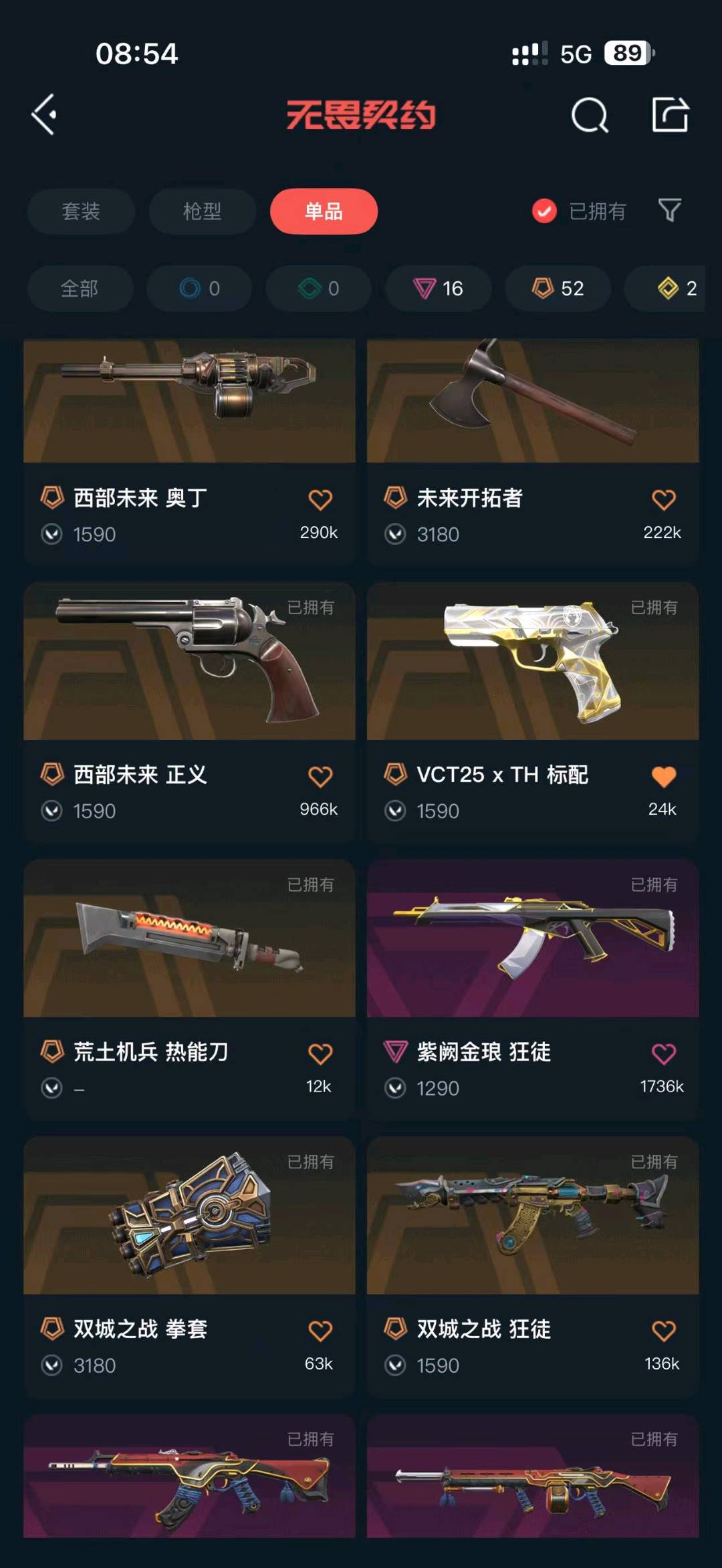The image size is (722, 1568).
Task: Open the search magnifier icon
Action: [x=590, y=115]
